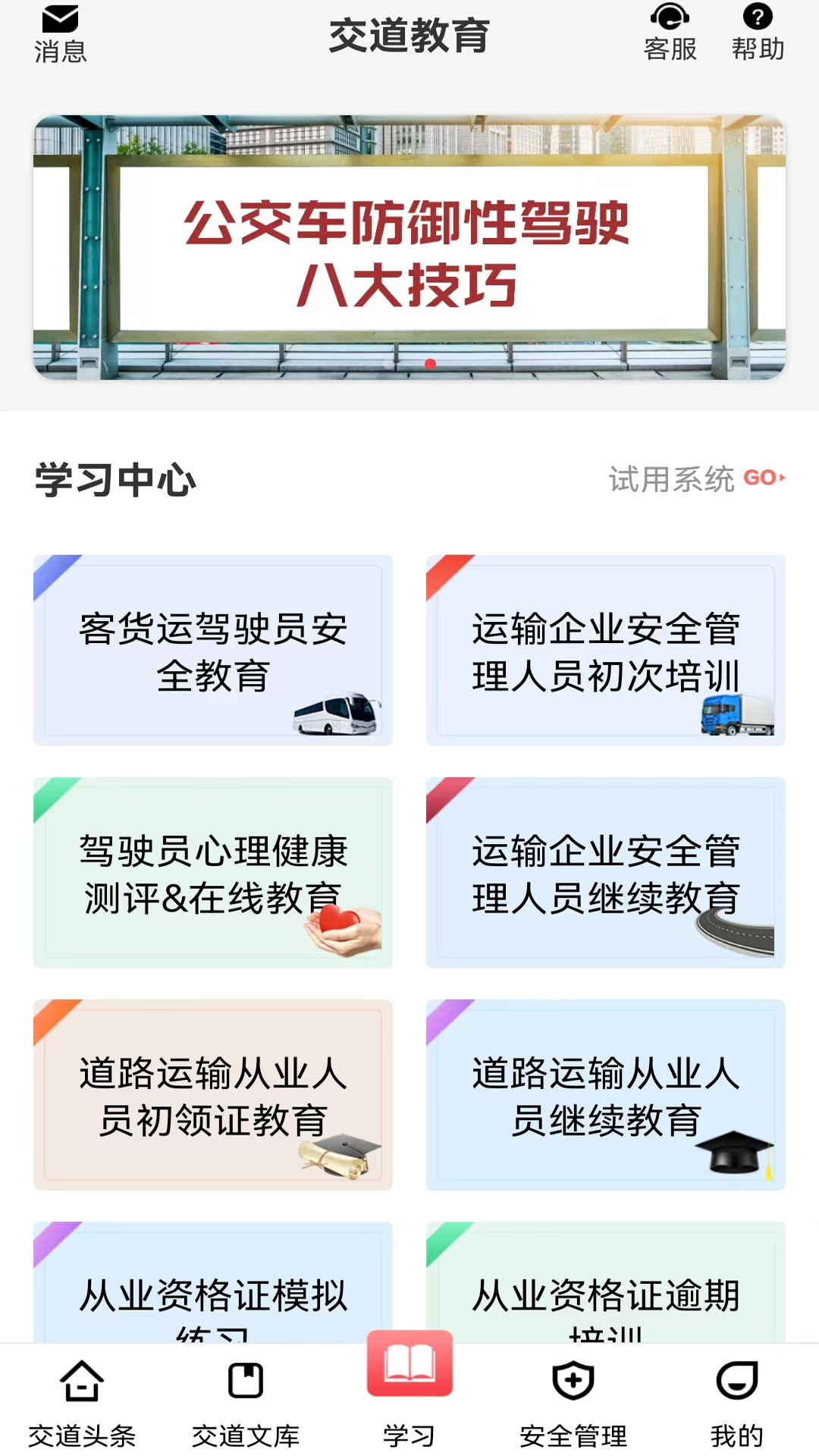Click the 试用系统 trial system link
Screen dimensions: 819x1456
(x=669, y=478)
